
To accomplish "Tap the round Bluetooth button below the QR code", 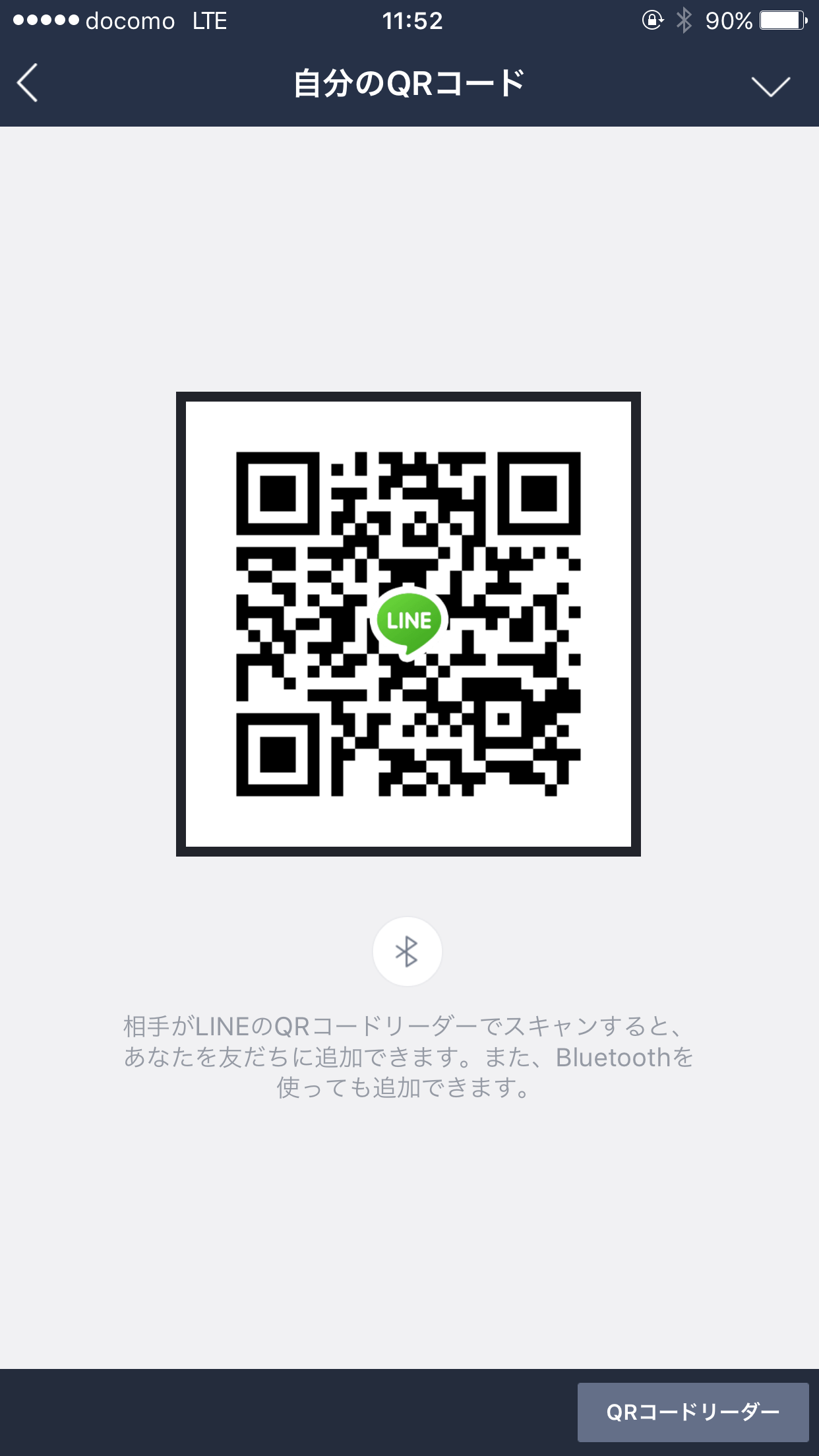I will click(407, 952).
